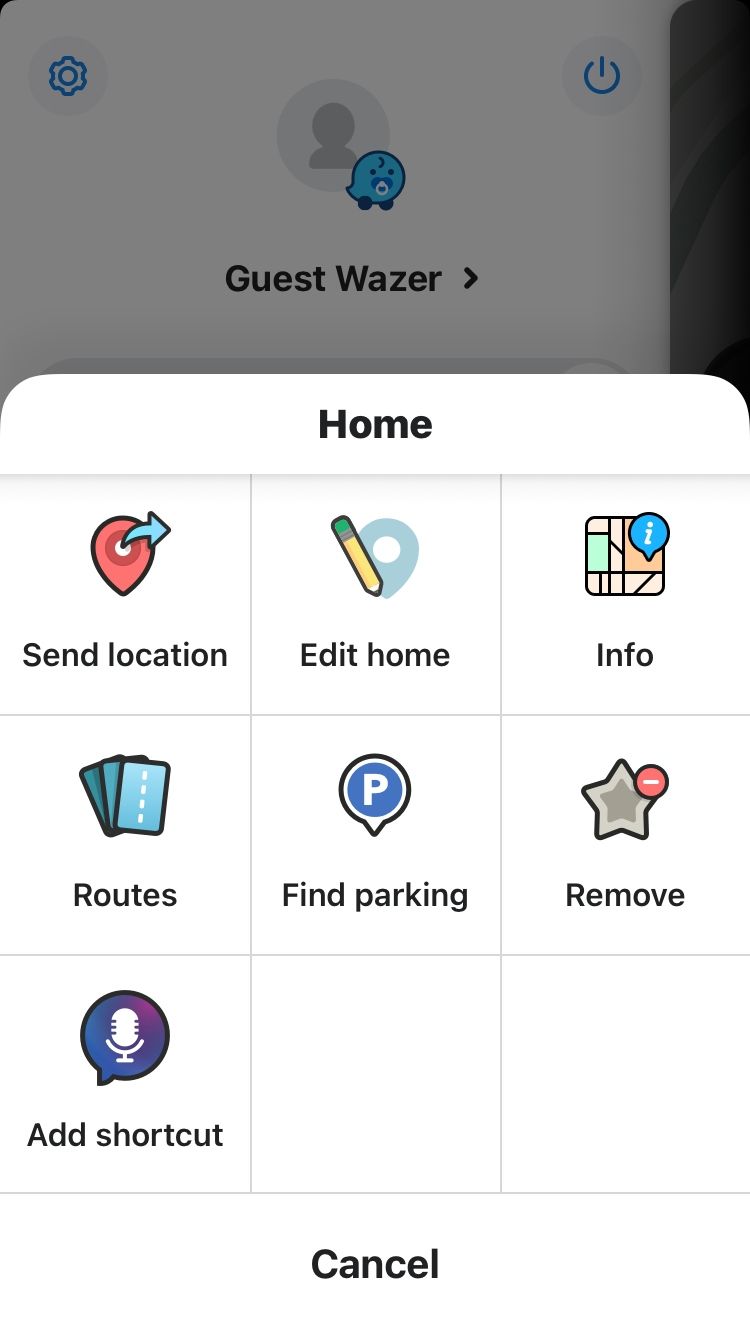Select the Send location option

[125, 655]
